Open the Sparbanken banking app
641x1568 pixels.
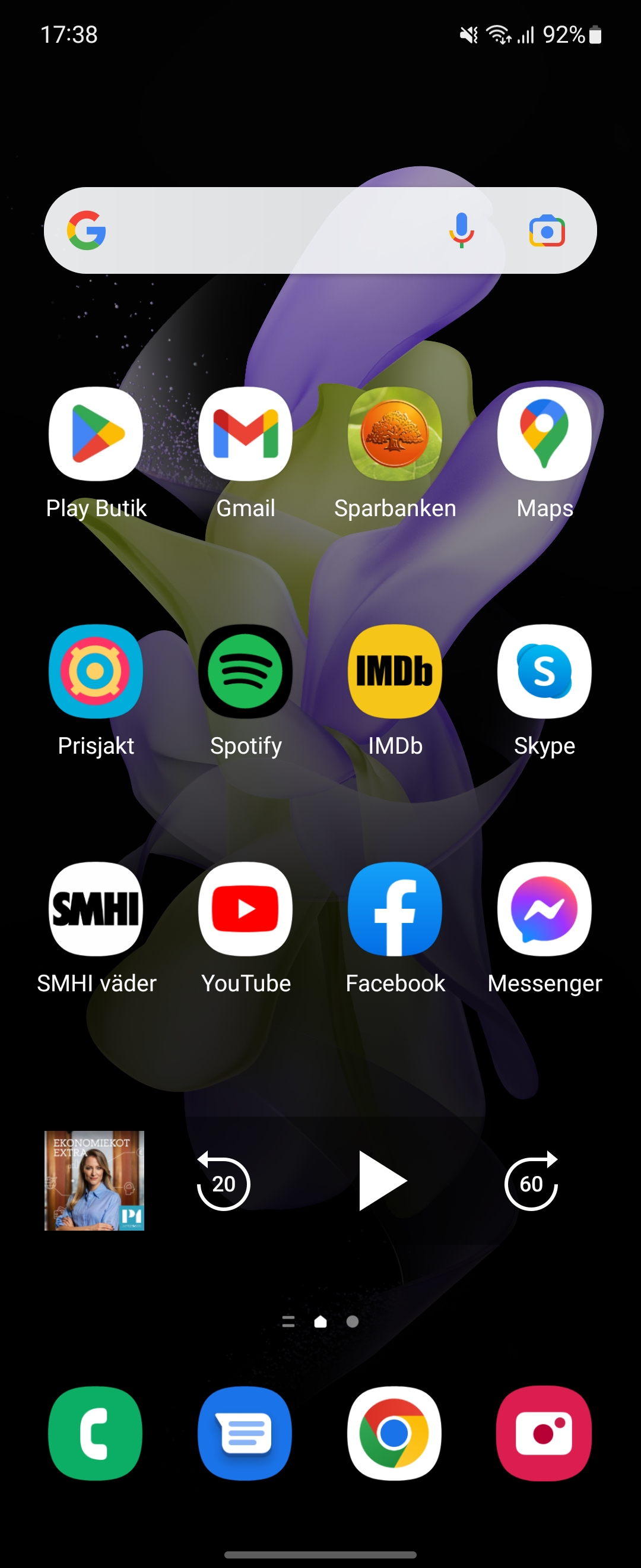click(x=395, y=434)
